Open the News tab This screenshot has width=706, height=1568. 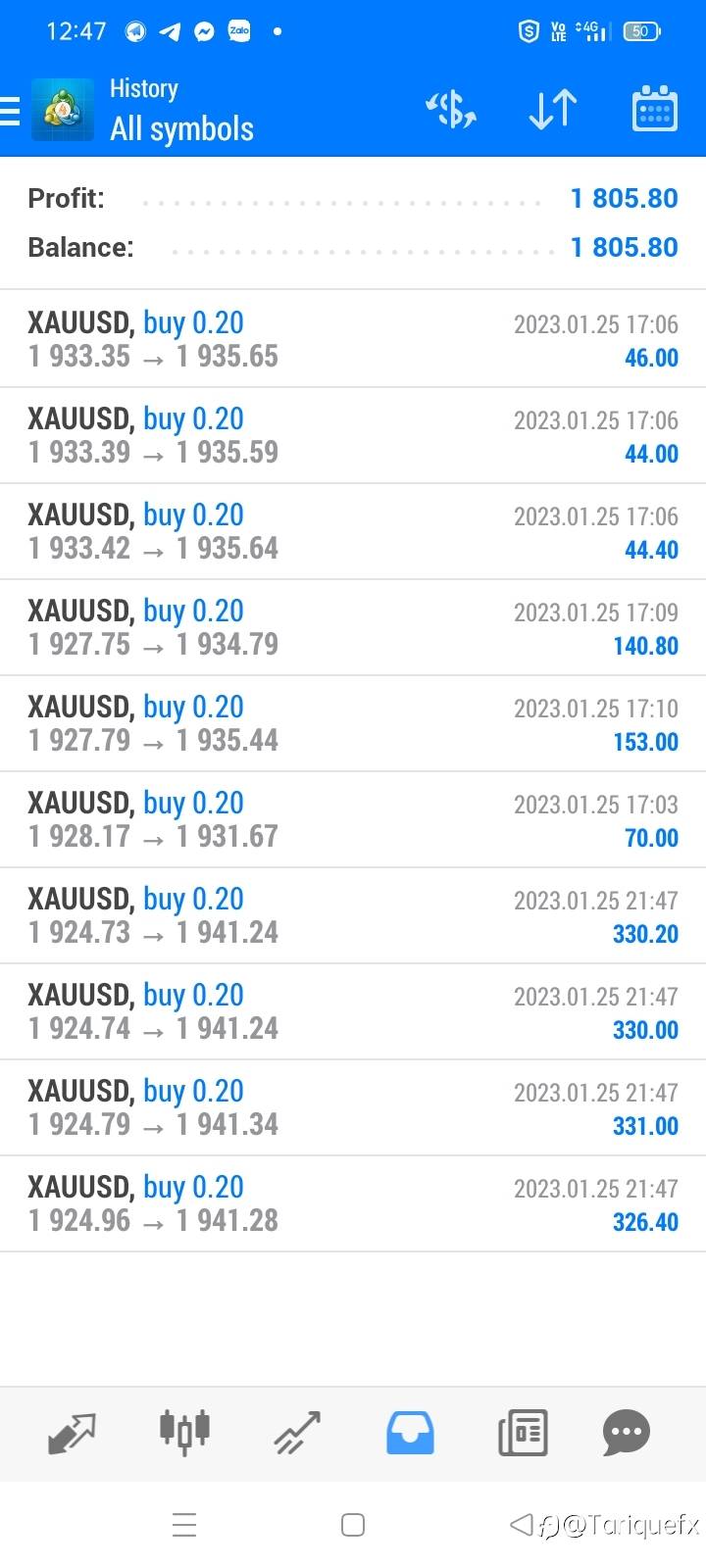point(523,1434)
